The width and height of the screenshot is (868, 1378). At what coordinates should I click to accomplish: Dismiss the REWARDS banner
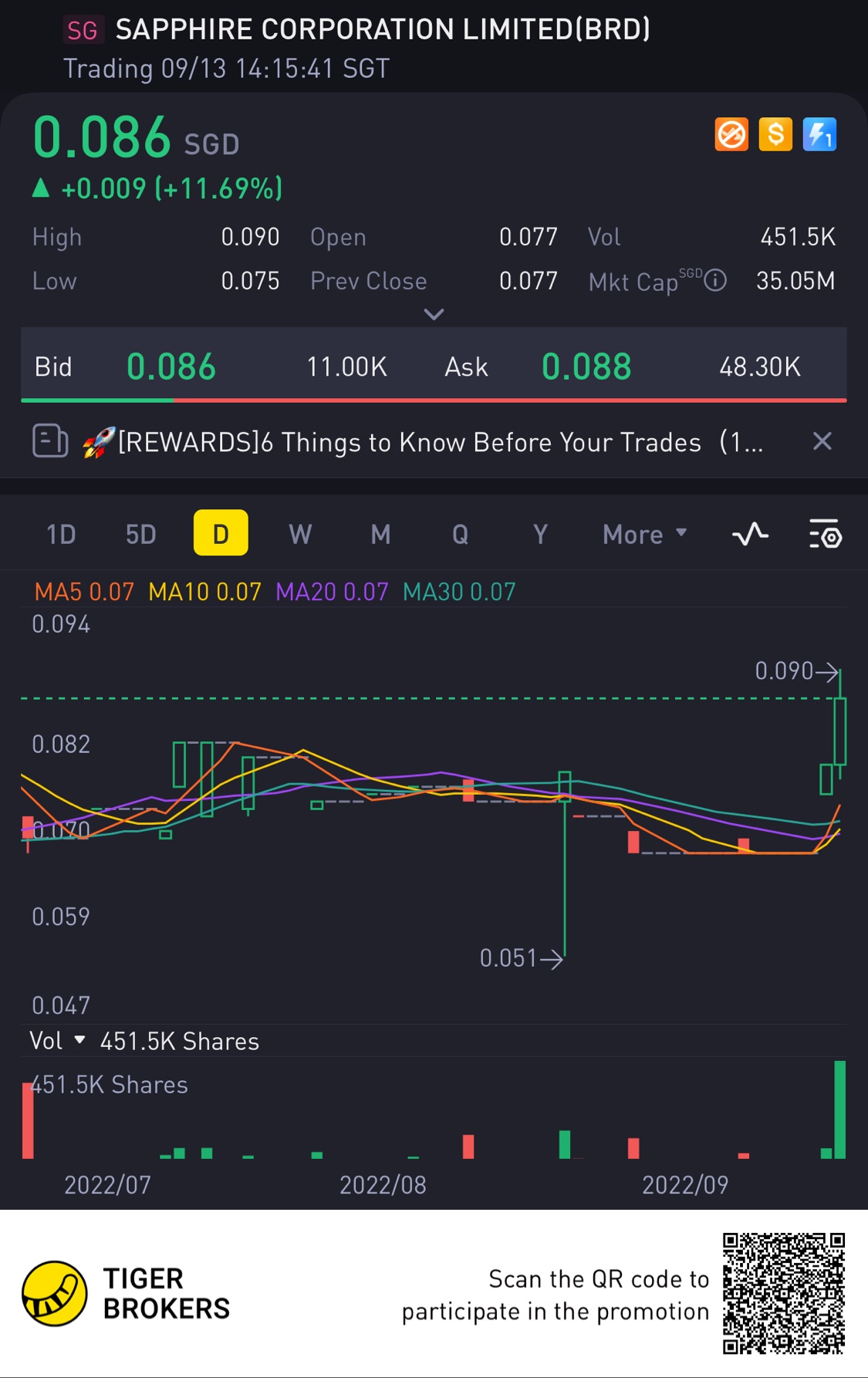pyautogui.click(x=822, y=441)
